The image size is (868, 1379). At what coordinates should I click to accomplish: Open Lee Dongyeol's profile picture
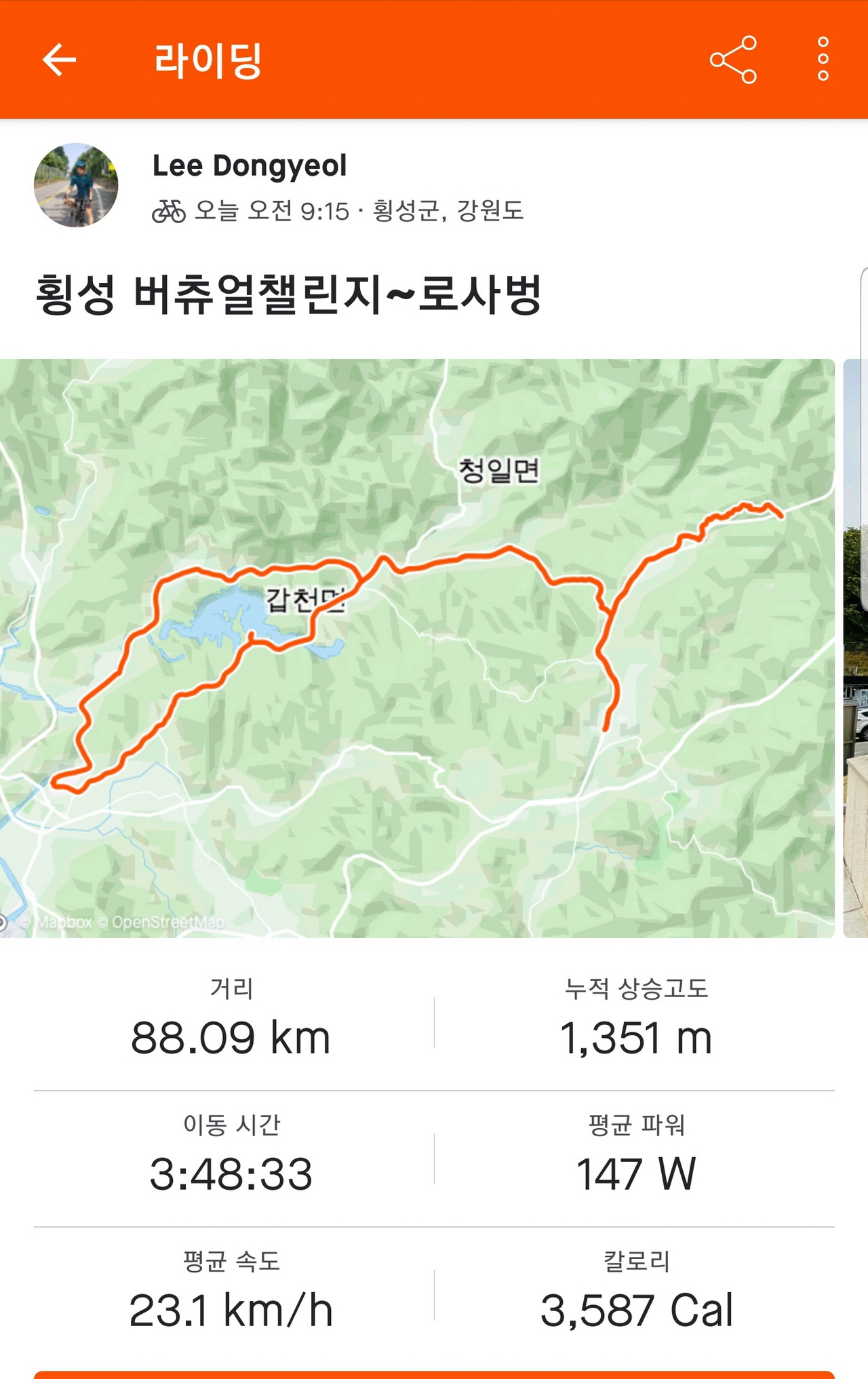point(76,185)
